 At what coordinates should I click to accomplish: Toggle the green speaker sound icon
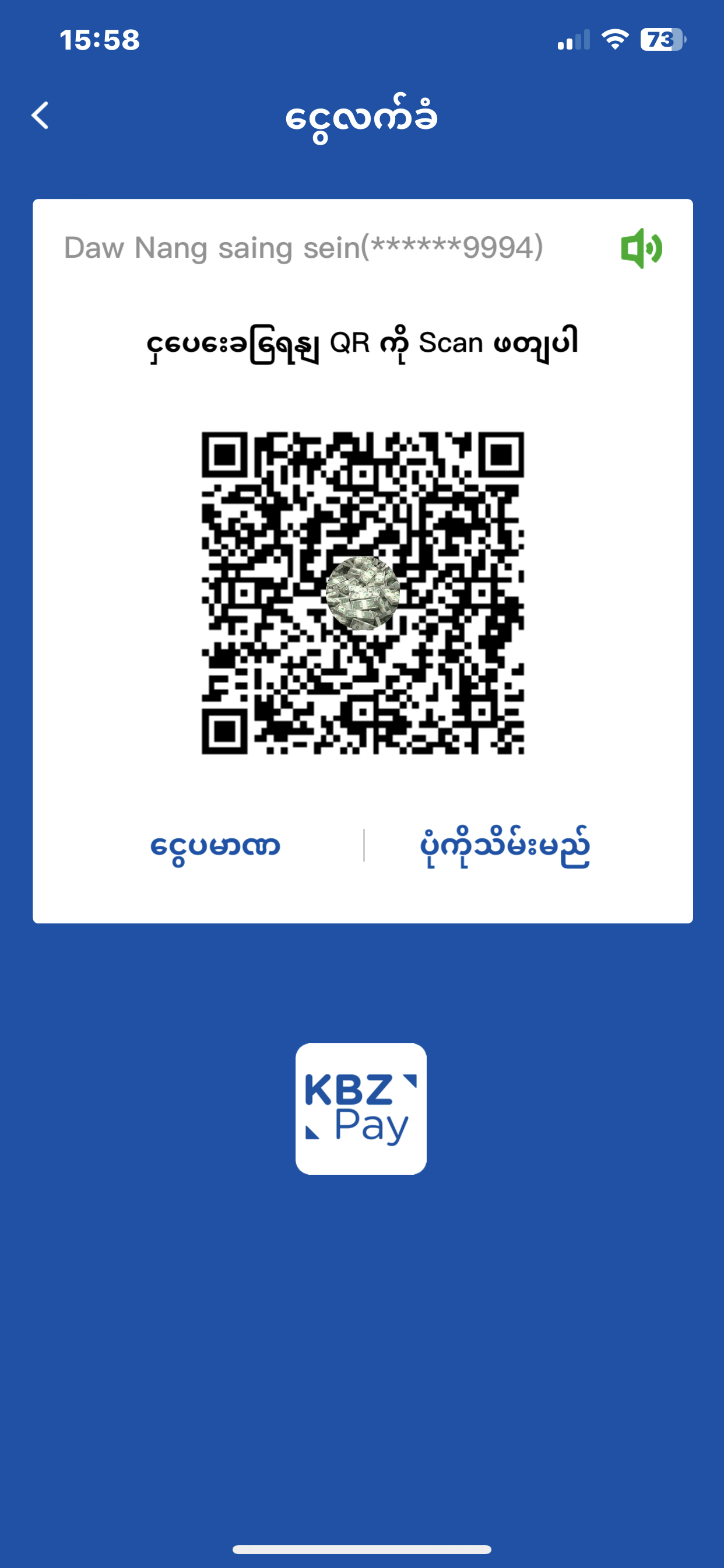(641, 249)
